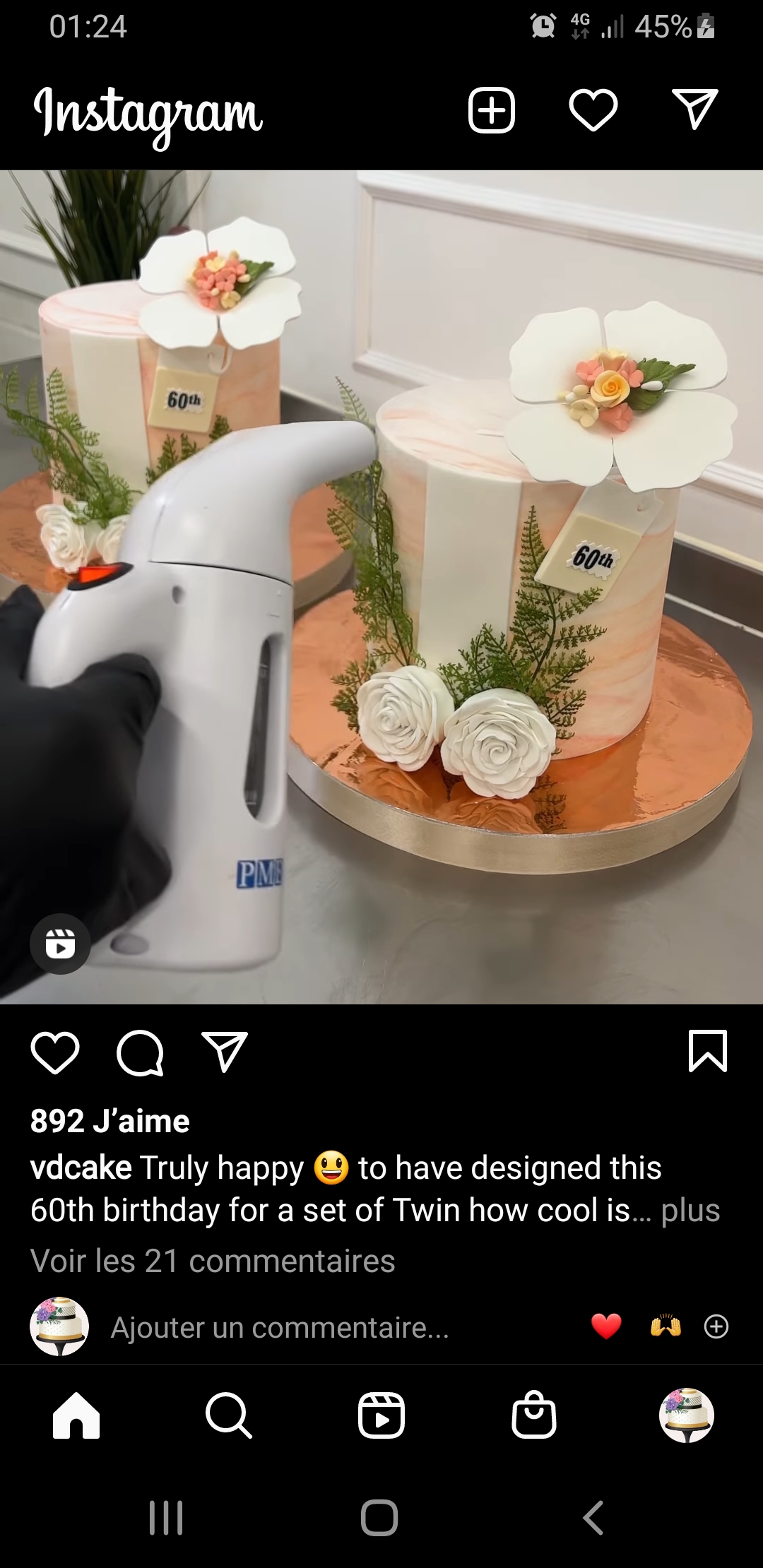Viewport: 763px width, 1568px height.
Task: Like vdcake's cake post
Action: tap(55, 1052)
